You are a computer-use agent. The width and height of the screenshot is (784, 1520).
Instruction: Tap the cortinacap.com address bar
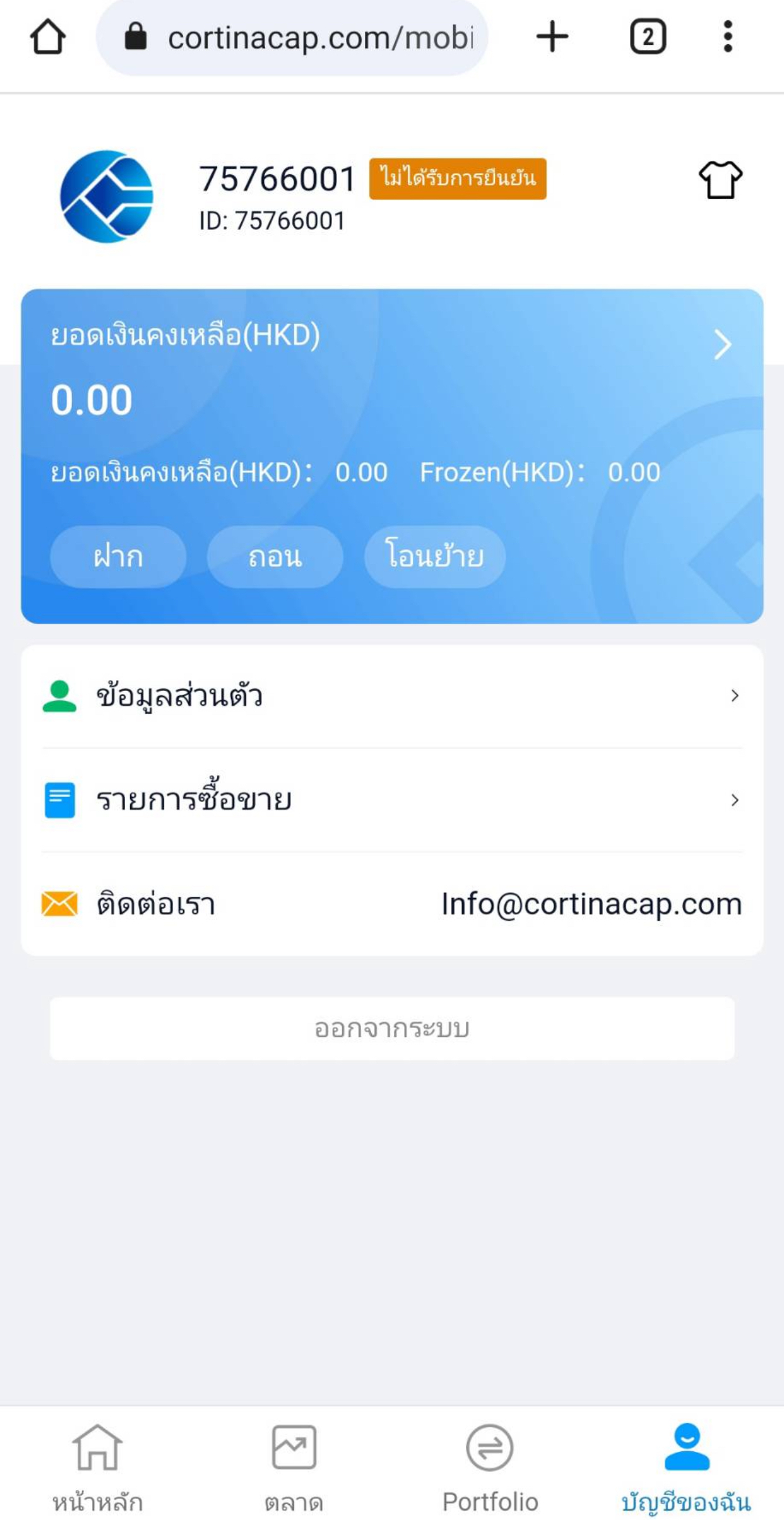pyautogui.click(x=292, y=37)
